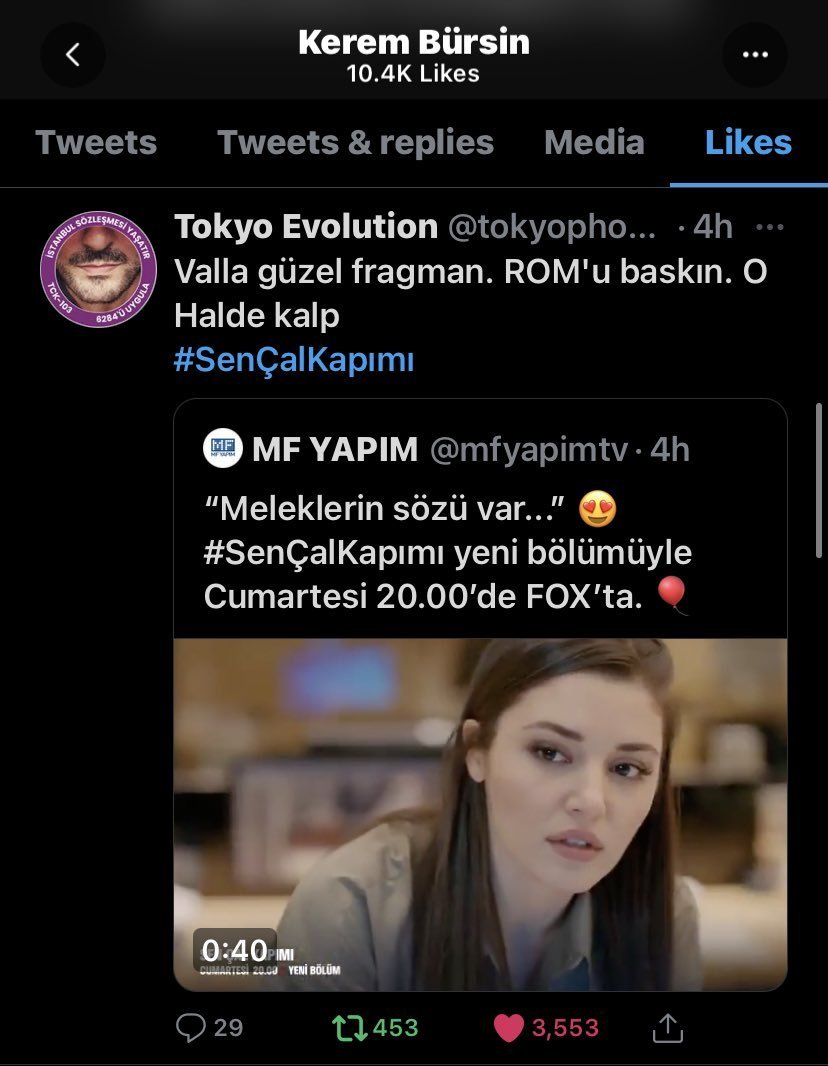Screen dimensions: 828x1066
Task: Tap the #SenÇalKapımı hashtag in Tokyo Evolution's tweet
Action: [x=293, y=360]
